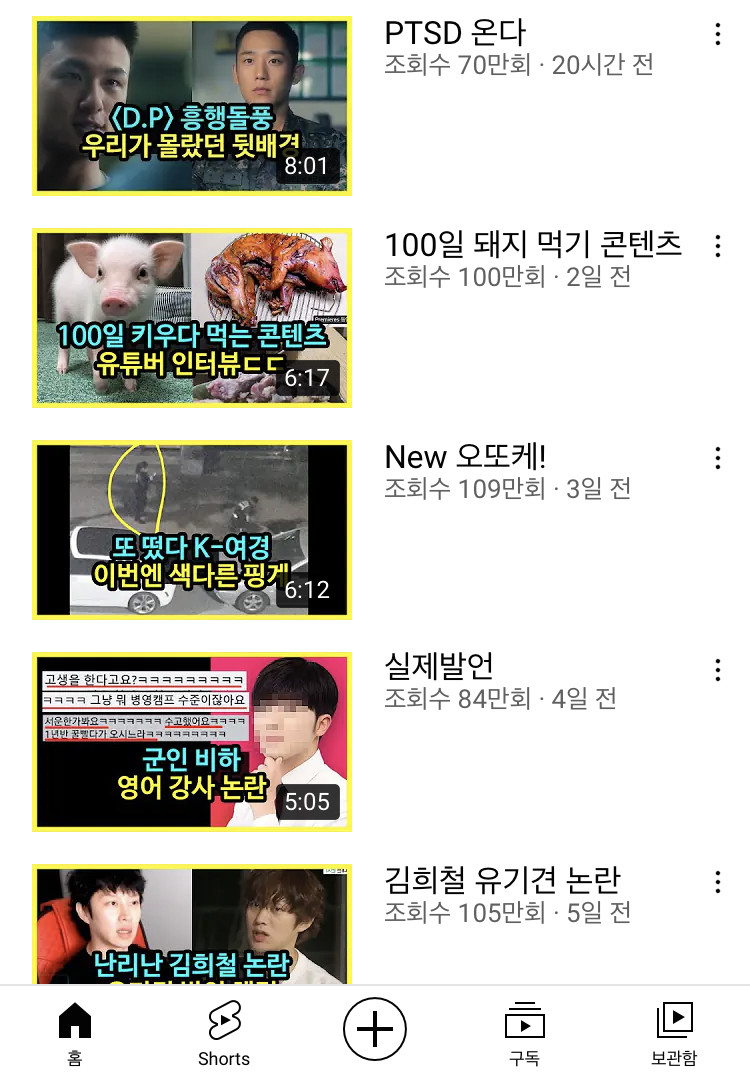Screen dimensions: 750x1080
Task: Open the 보관함 tab
Action: click(674, 1033)
